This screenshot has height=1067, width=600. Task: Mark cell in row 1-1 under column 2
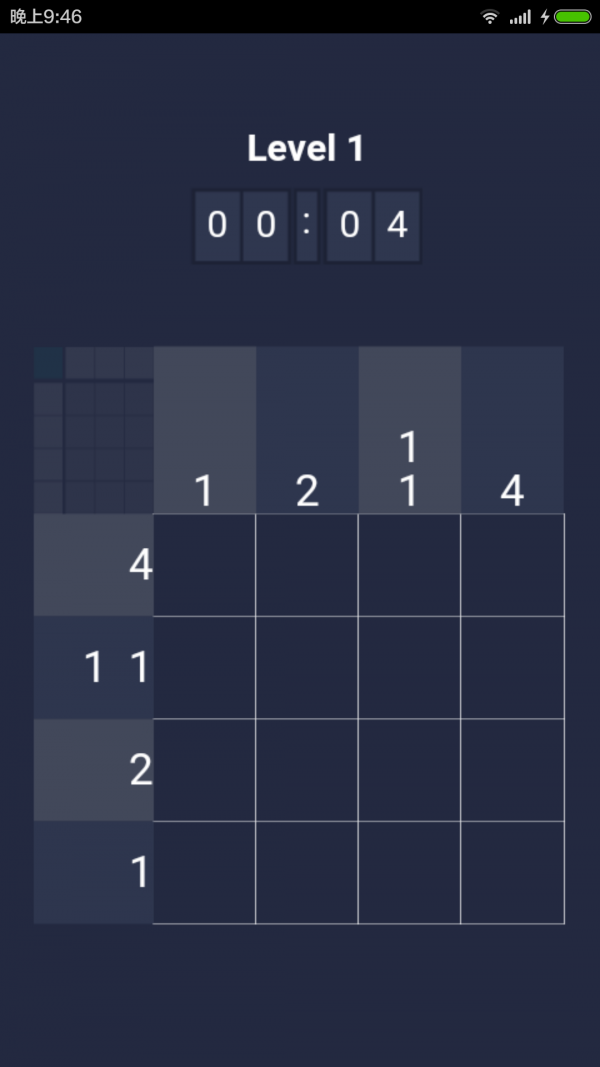(x=307, y=667)
